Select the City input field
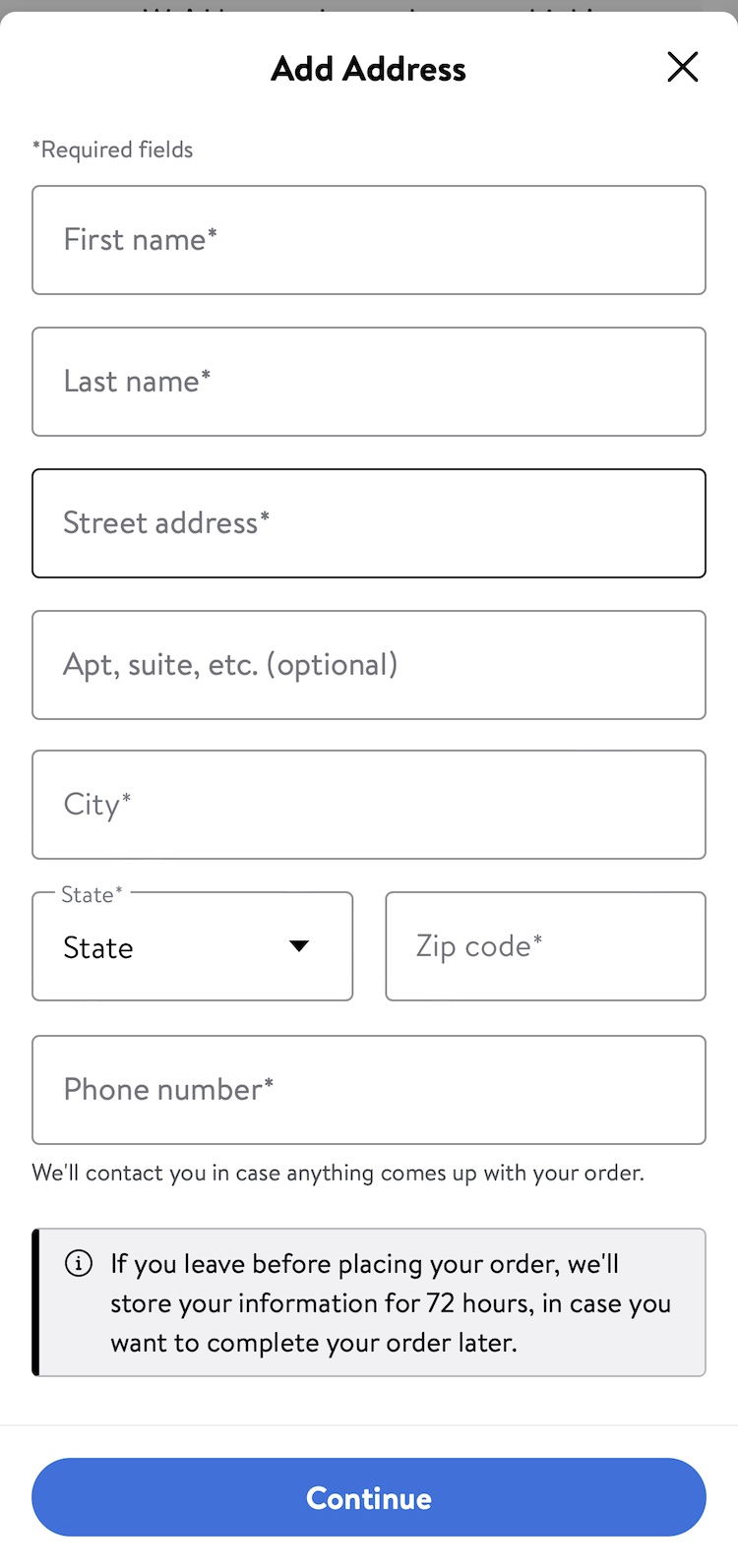The height and width of the screenshot is (1568, 738). click(369, 804)
